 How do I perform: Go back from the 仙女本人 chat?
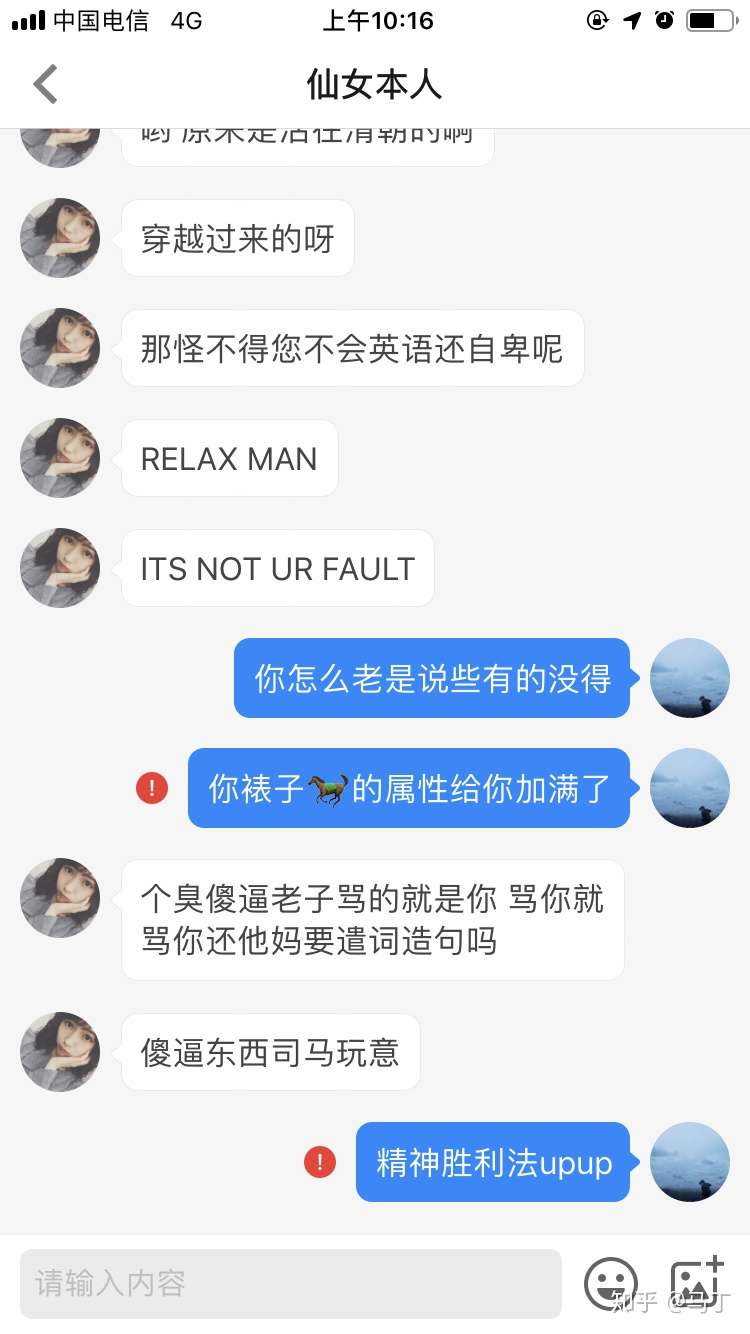(46, 85)
